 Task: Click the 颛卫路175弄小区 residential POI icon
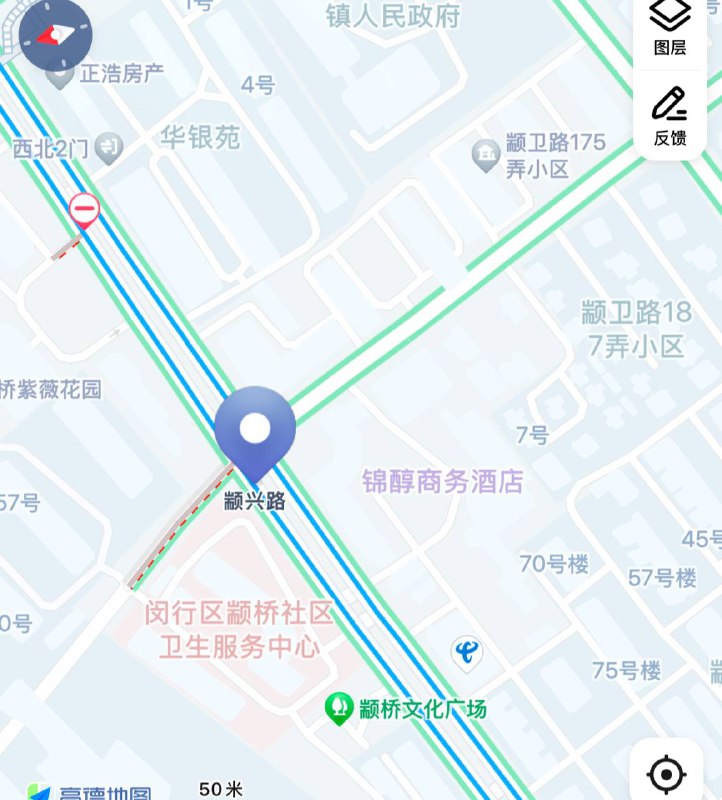coord(484,152)
